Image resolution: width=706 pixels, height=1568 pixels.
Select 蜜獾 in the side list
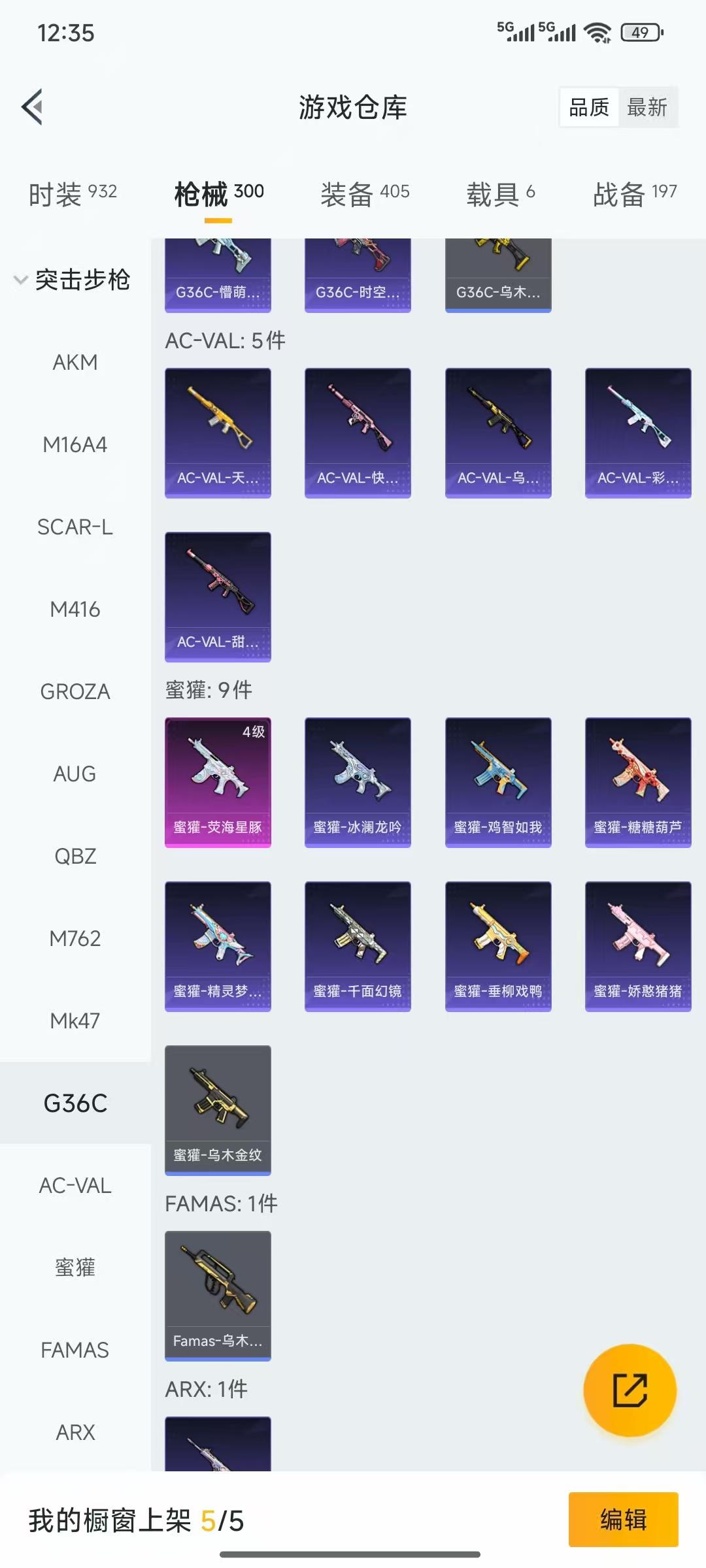[x=75, y=1267]
